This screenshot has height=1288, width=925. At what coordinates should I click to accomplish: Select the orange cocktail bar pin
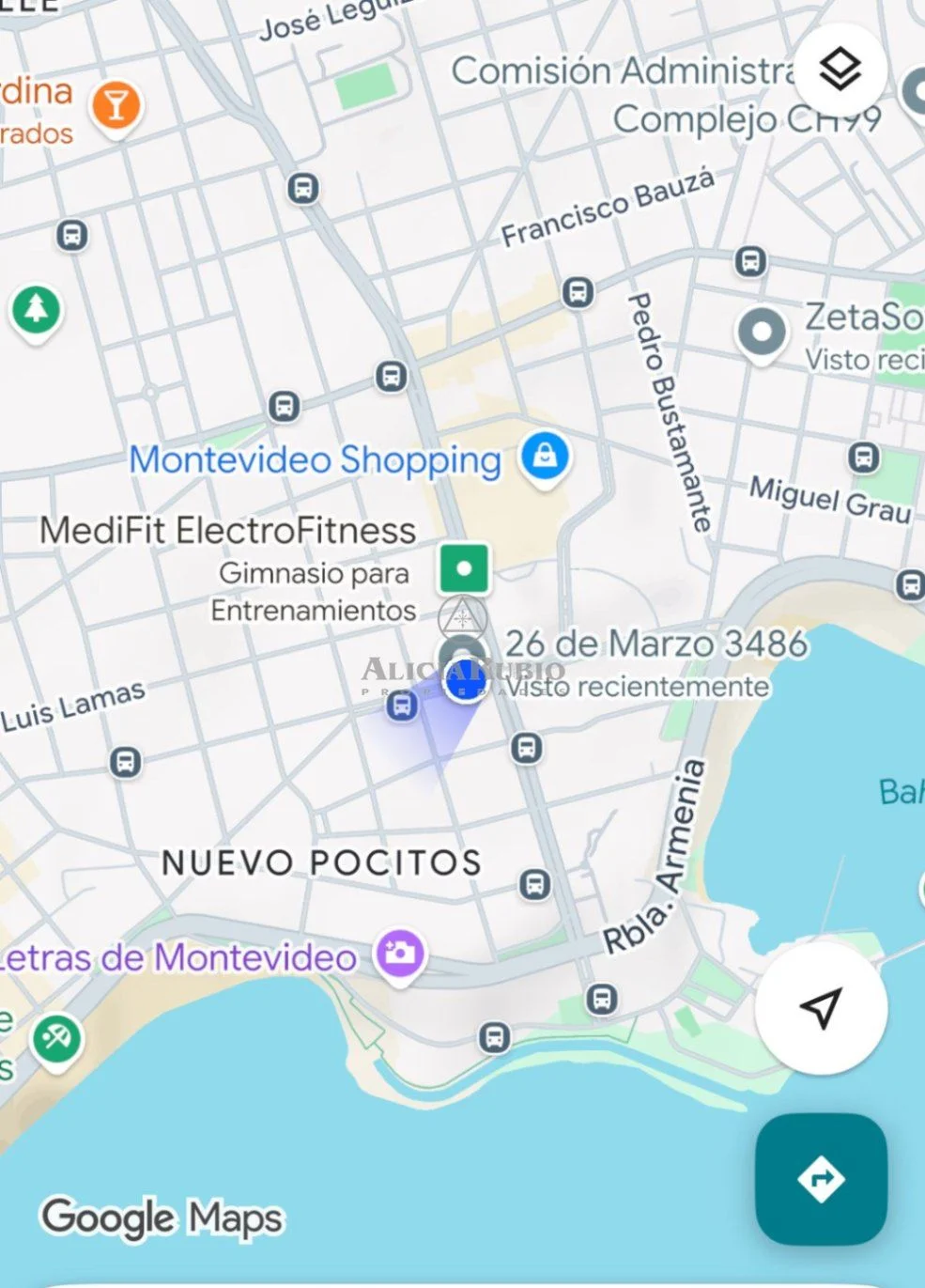click(x=116, y=106)
